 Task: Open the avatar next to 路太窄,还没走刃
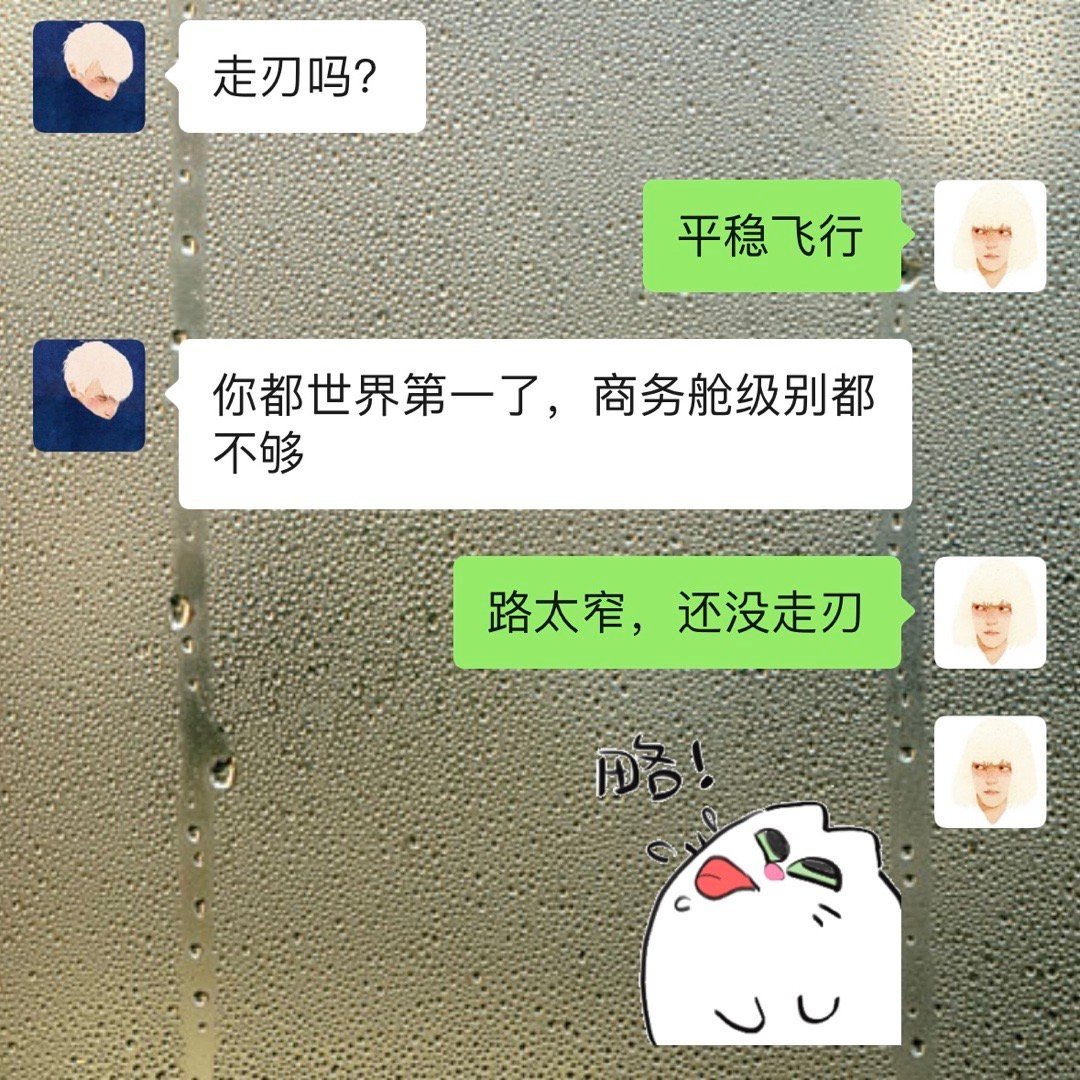pos(990,612)
